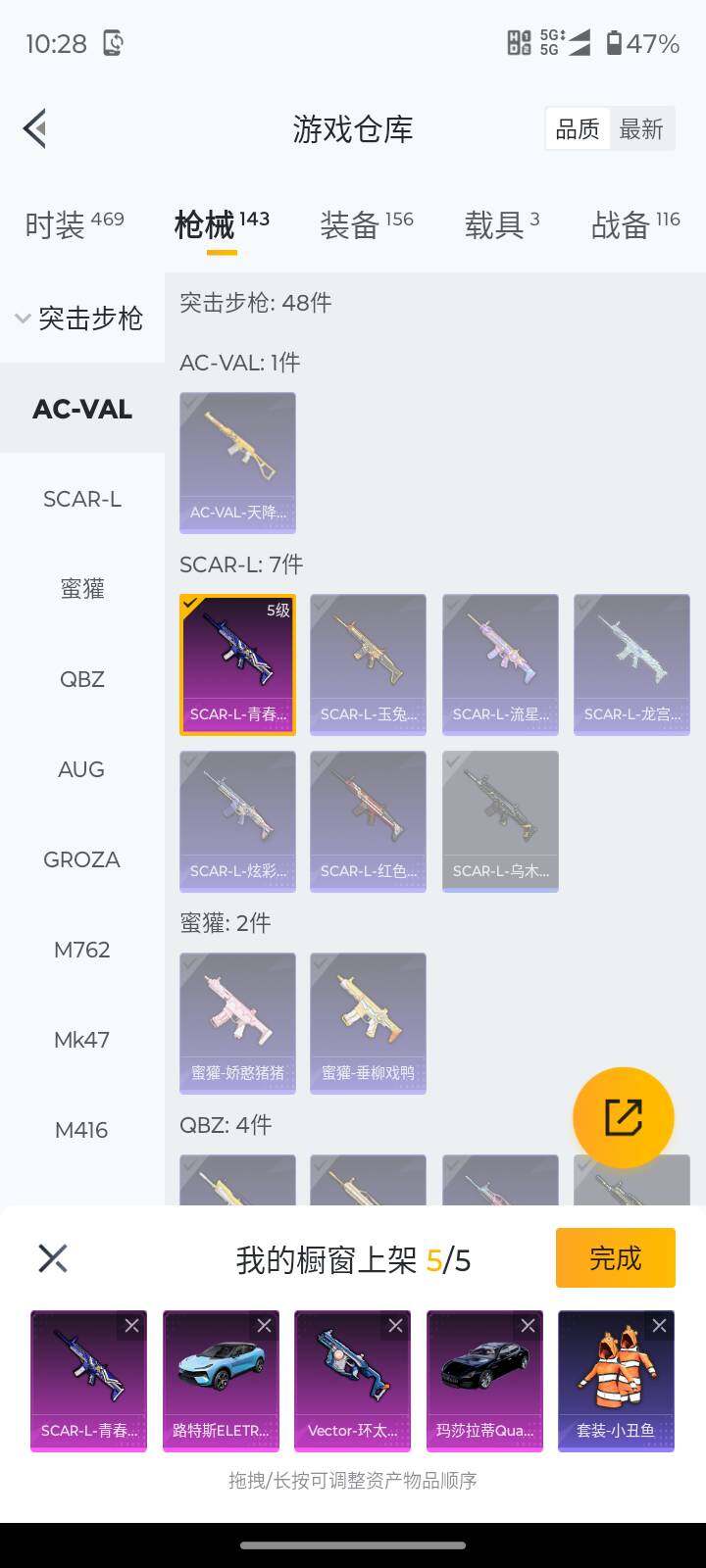Select SCAR-L in the side list
The width and height of the screenshot is (706, 1568).
pos(82,499)
